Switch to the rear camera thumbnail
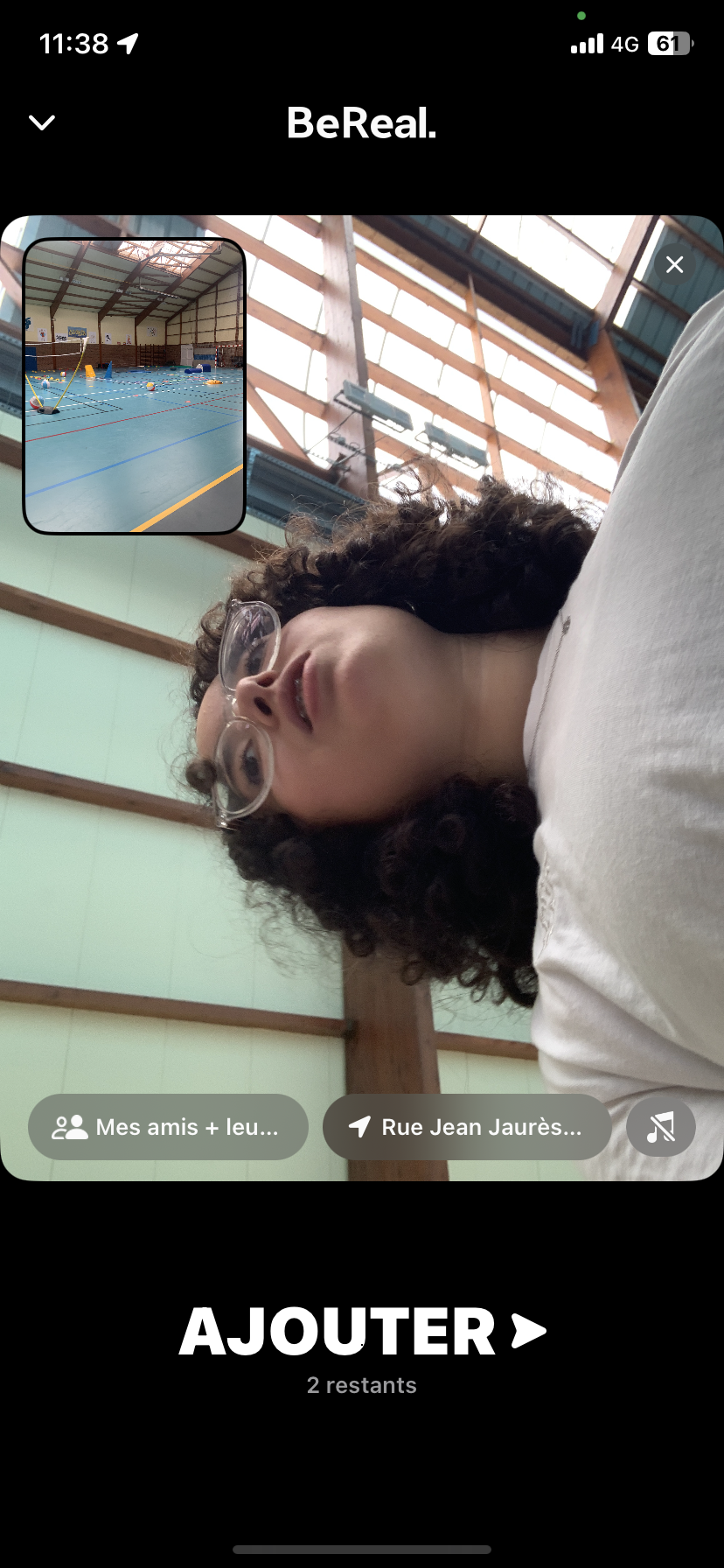 point(134,386)
